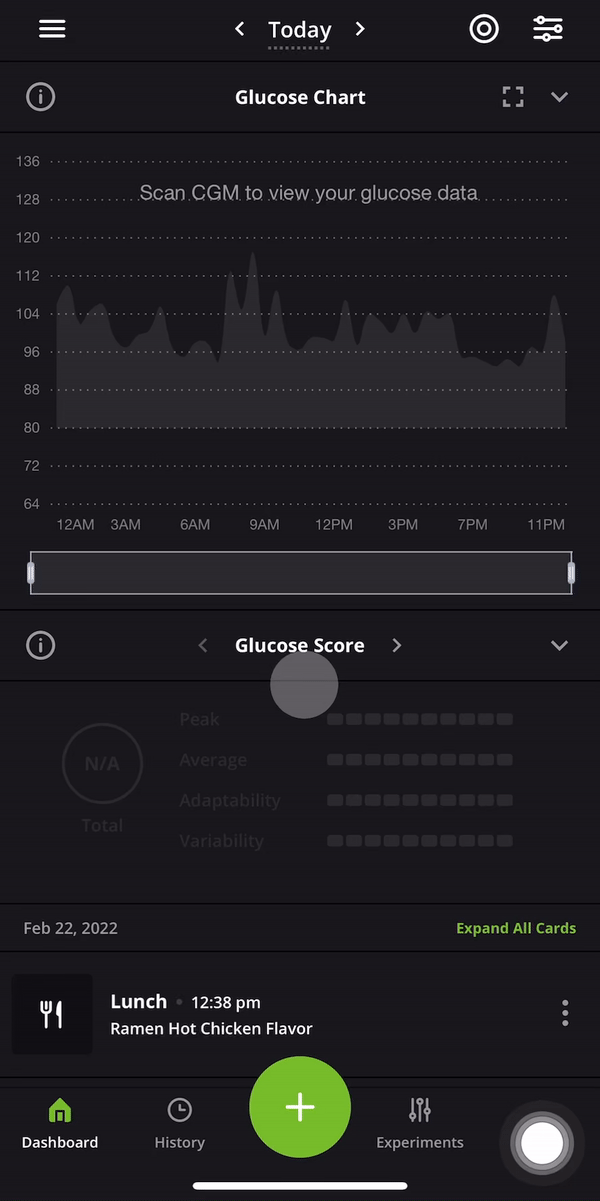The image size is (600, 1201).
Task: Open Glucose Score info
Action: [40, 645]
